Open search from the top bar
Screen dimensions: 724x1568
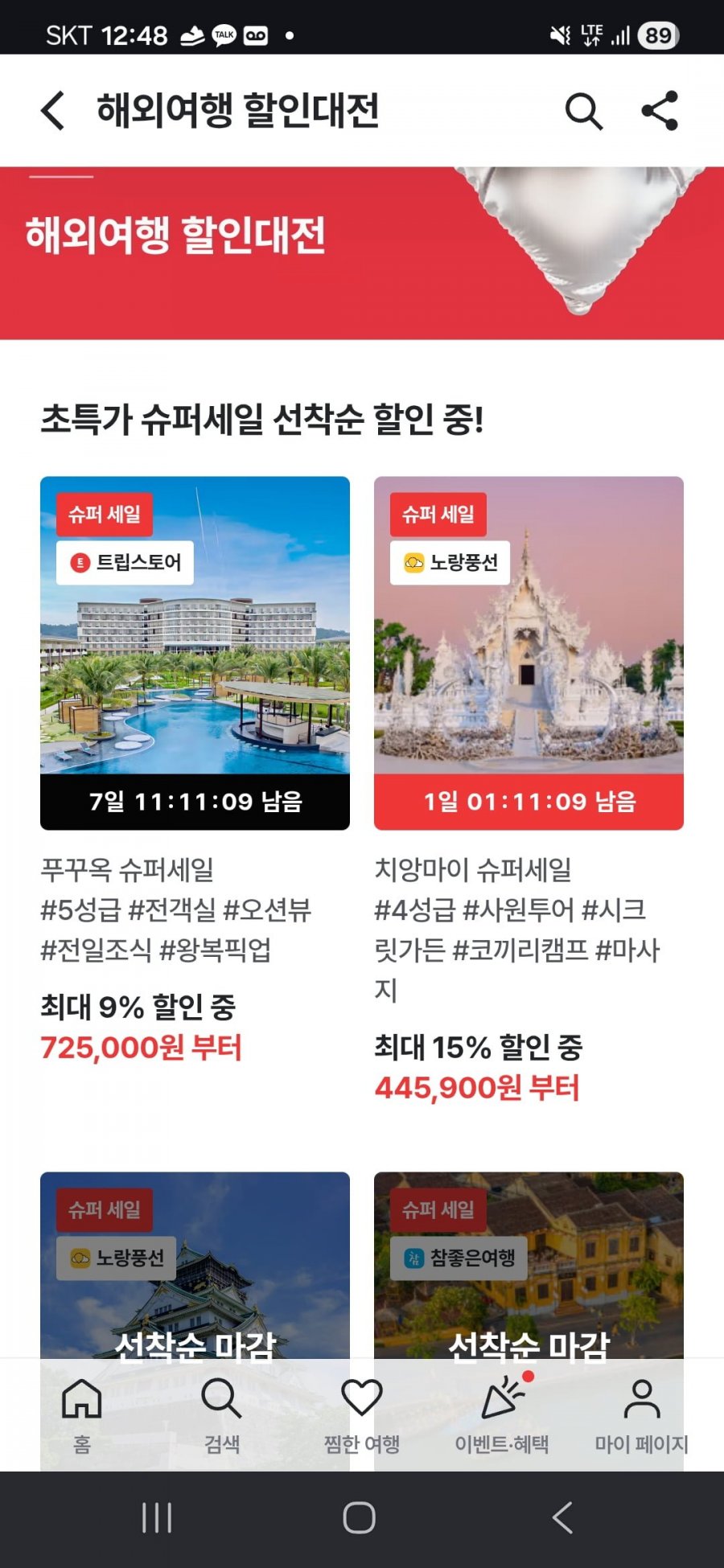click(583, 111)
